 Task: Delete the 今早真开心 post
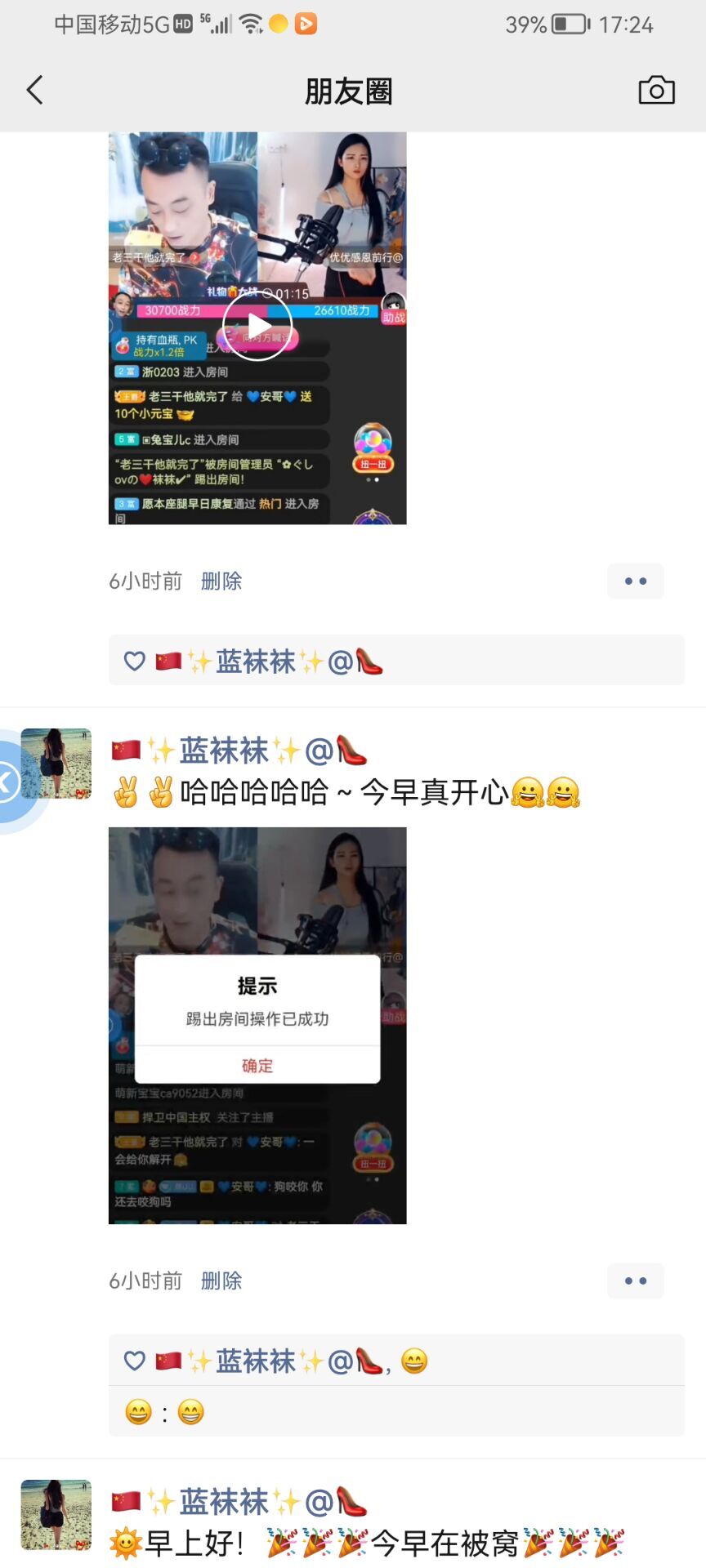[221, 1281]
